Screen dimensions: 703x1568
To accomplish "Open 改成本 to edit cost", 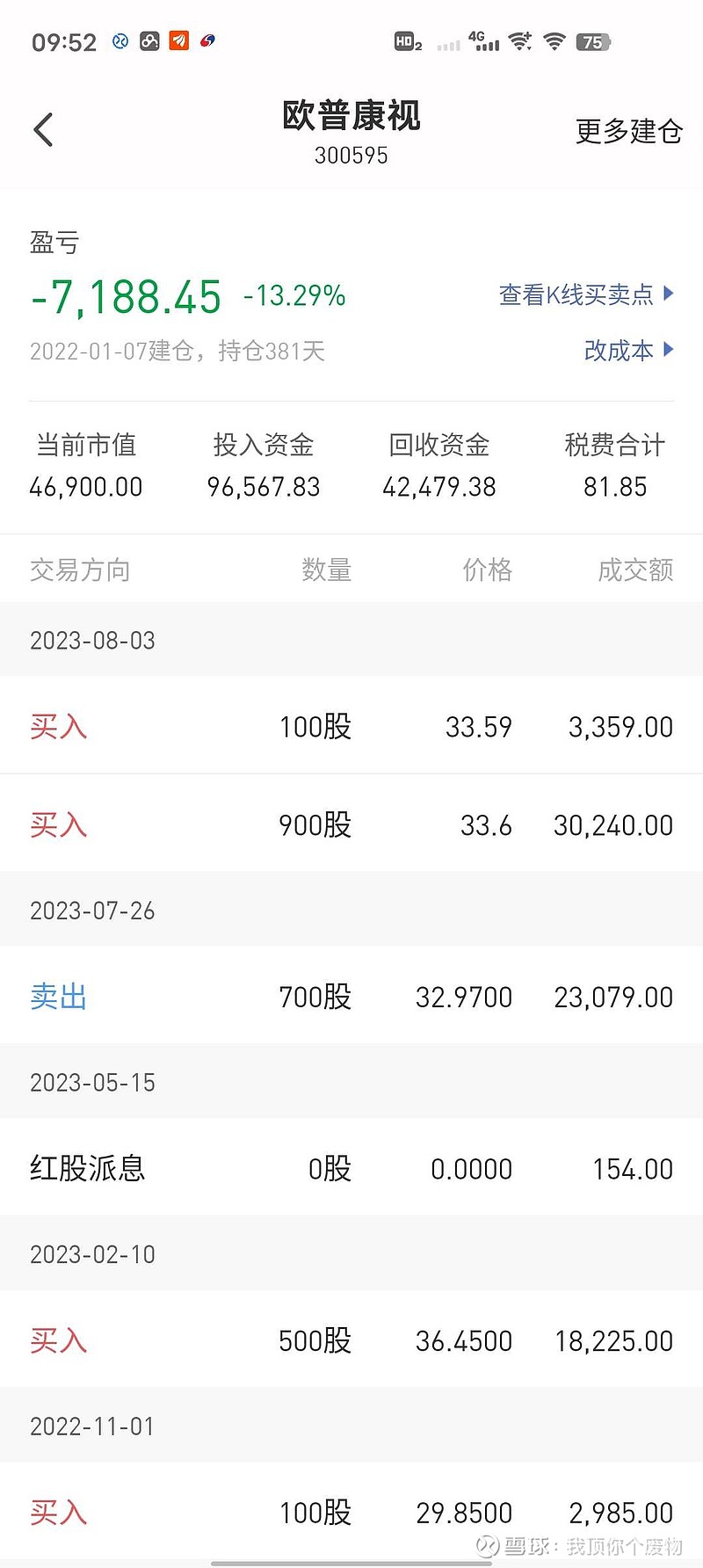I will pos(629,350).
